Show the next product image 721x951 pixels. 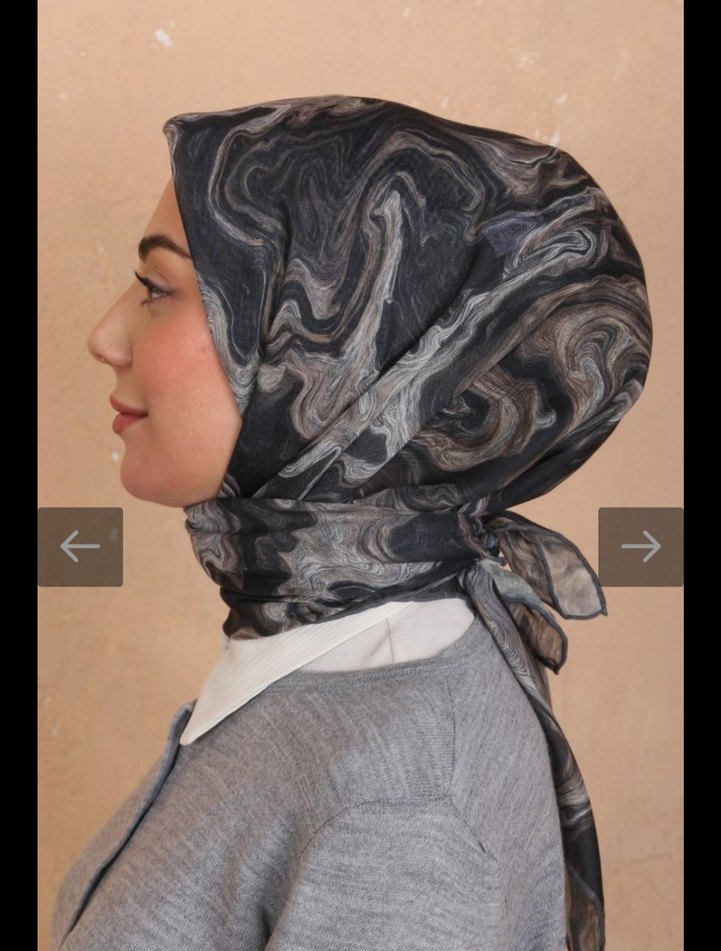click(x=640, y=546)
